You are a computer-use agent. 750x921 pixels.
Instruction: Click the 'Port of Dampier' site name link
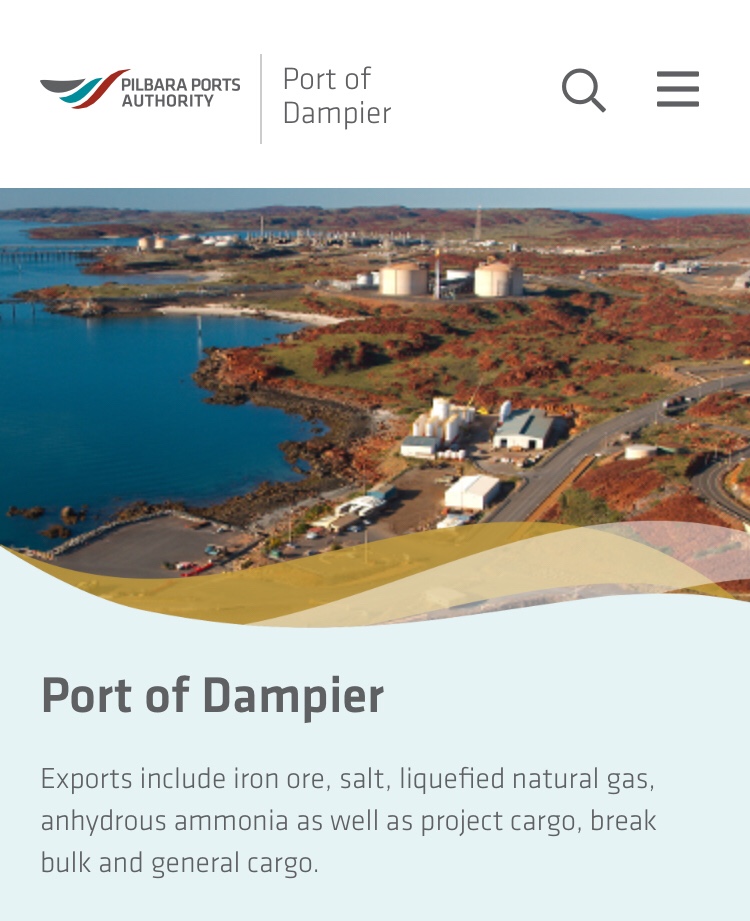tap(336, 96)
